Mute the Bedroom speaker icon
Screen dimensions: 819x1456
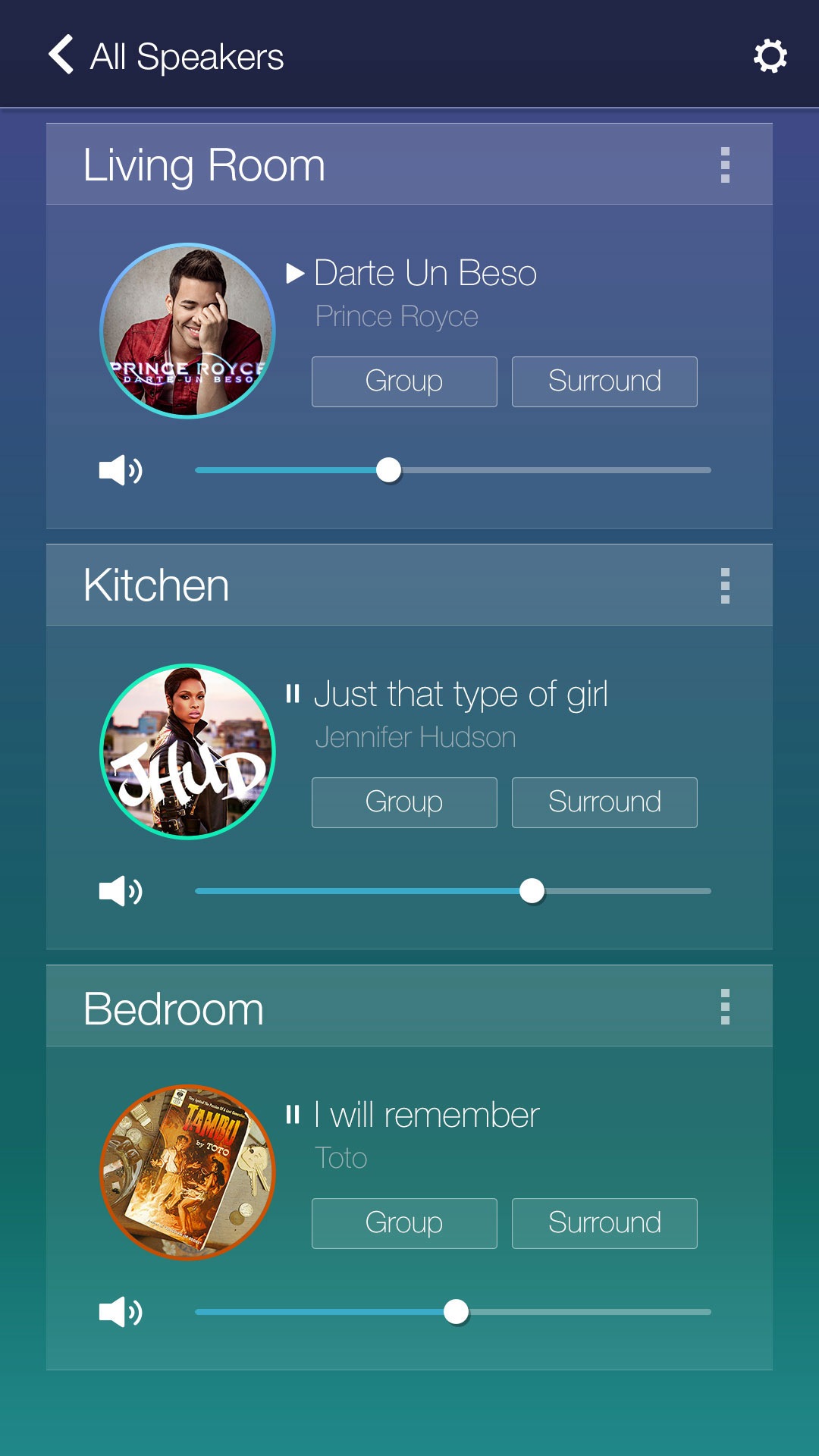click(121, 1312)
